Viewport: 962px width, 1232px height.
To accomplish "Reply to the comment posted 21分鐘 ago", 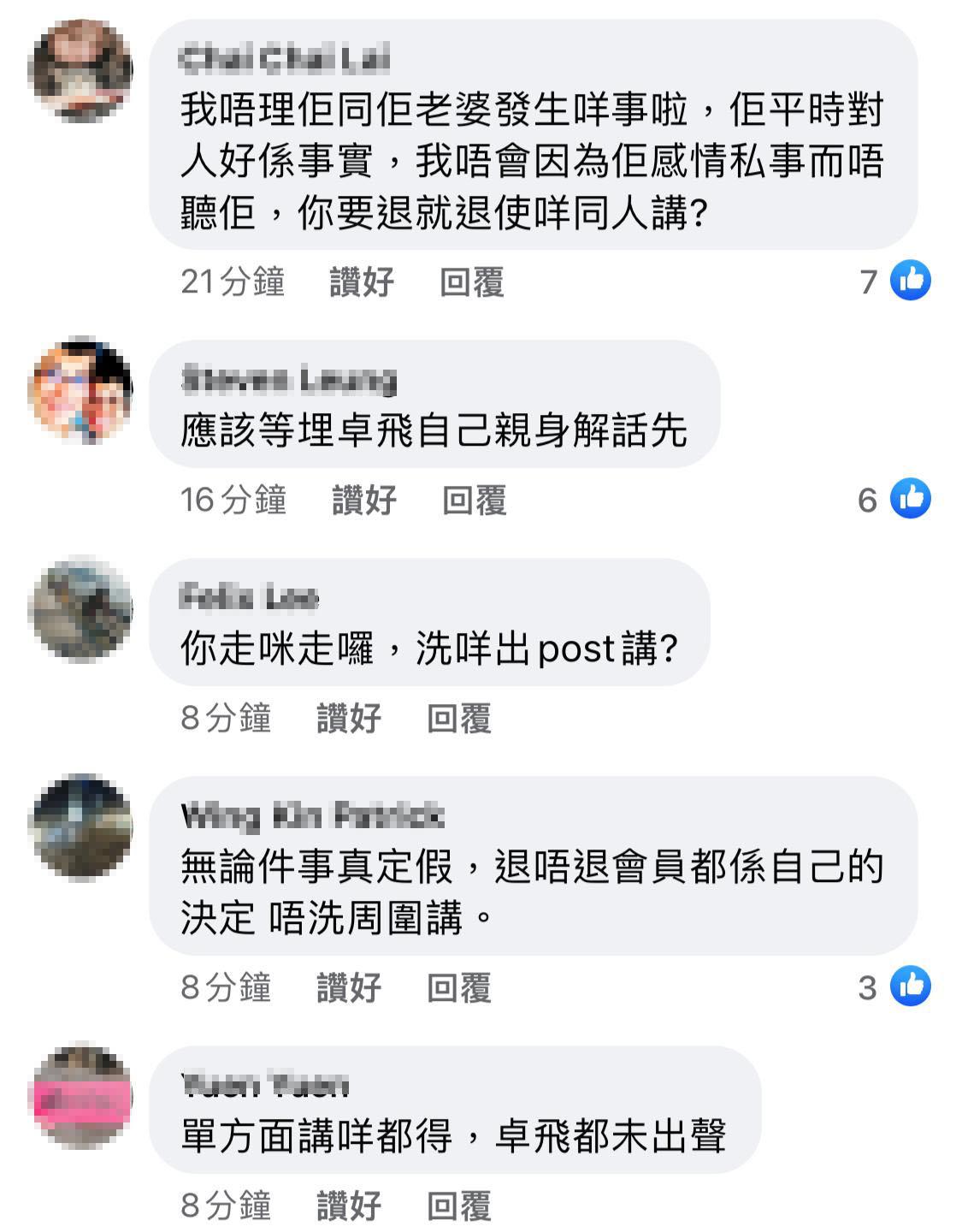I will coord(471,281).
